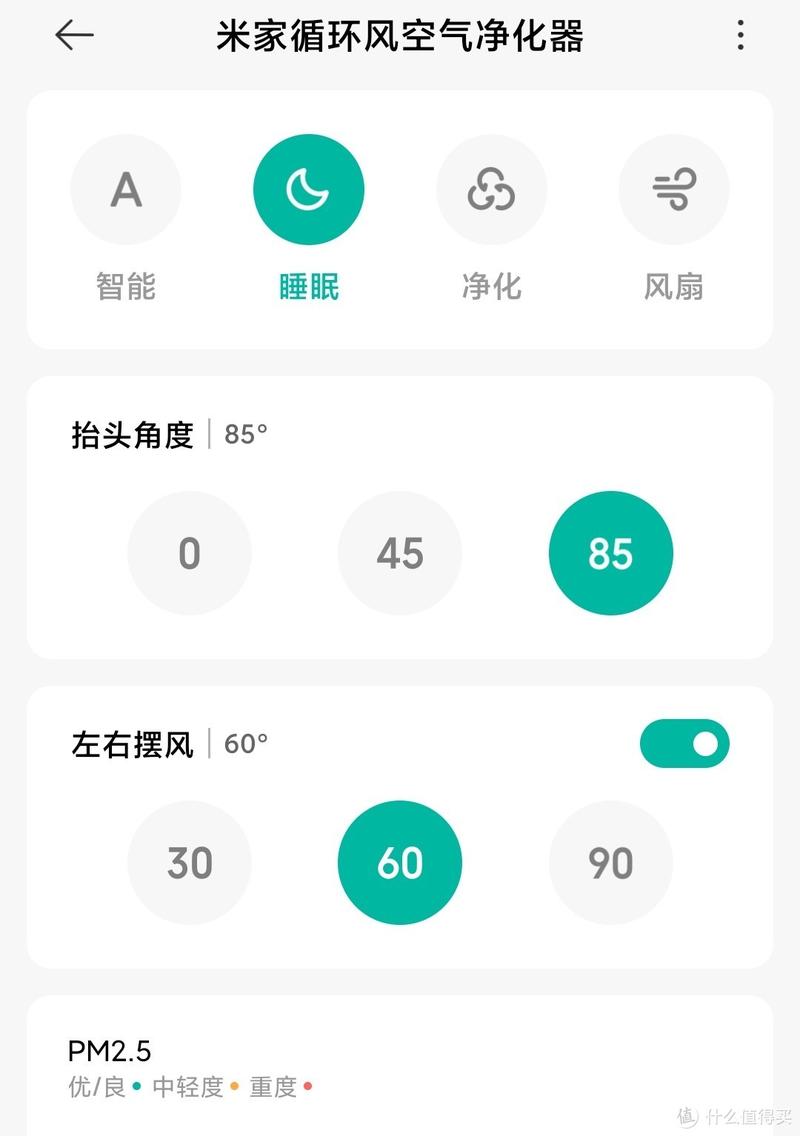Tap the 睡眠 mode label text
Image resolution: width=800 pixels, height=1136 pixels.
pyautogui.click(x=308, y=287)
